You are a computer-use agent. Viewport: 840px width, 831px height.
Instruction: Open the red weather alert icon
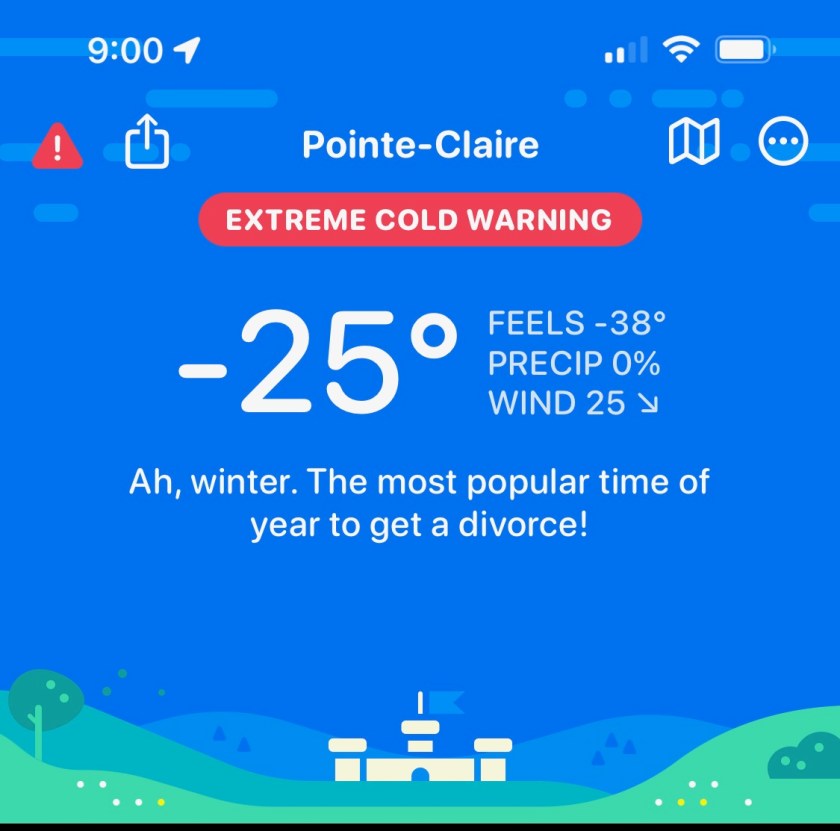[57, 146]
